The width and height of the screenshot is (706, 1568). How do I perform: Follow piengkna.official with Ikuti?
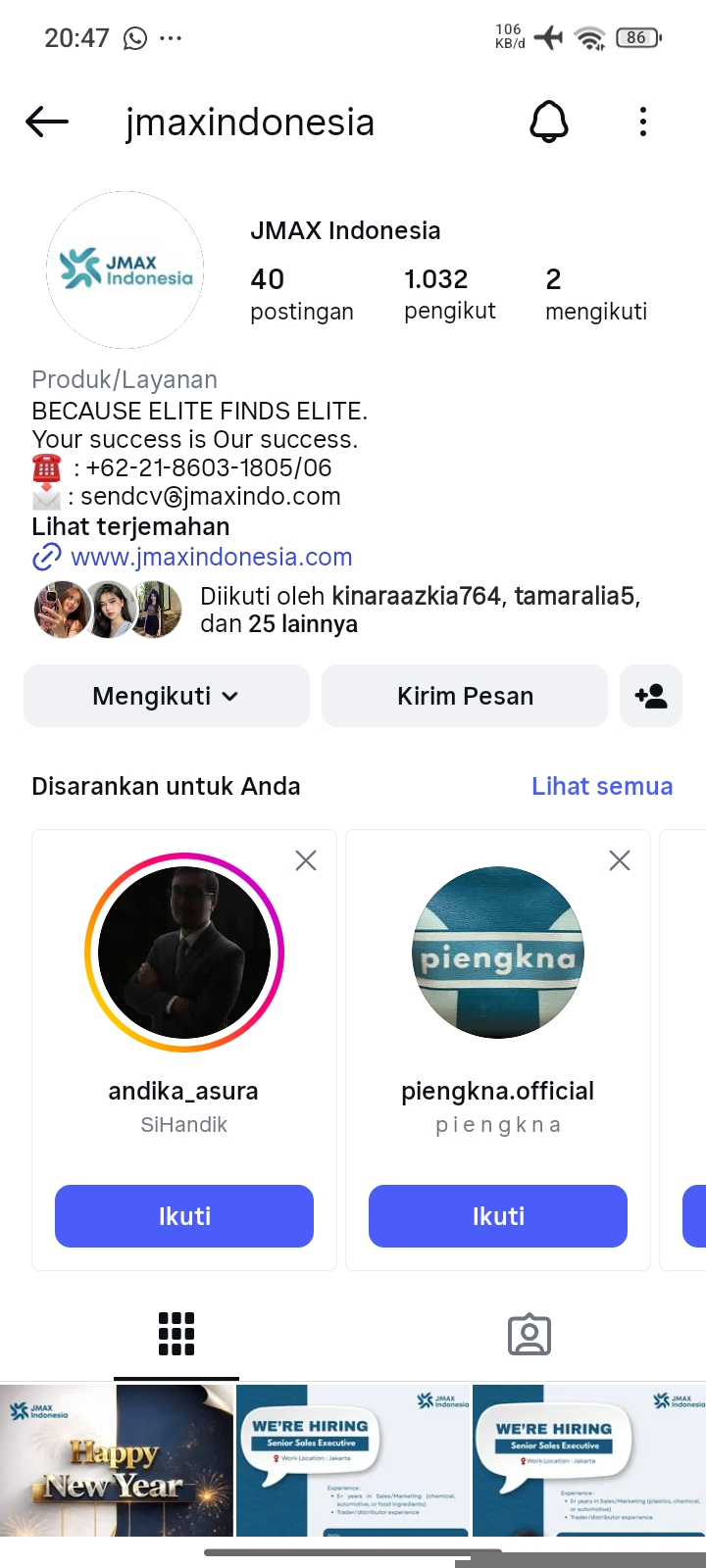tap(498, 1216)
